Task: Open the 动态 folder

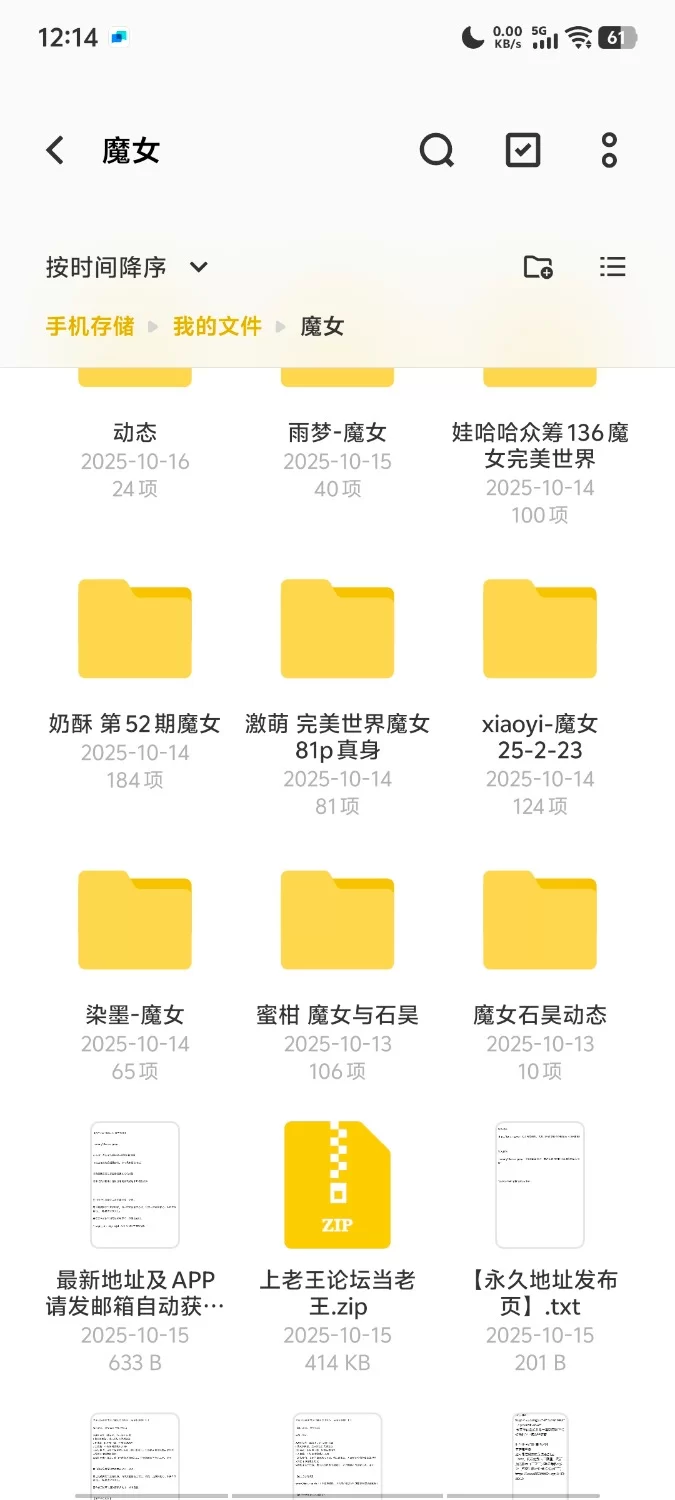Action: pyautogui.click(x=135, y=433)
